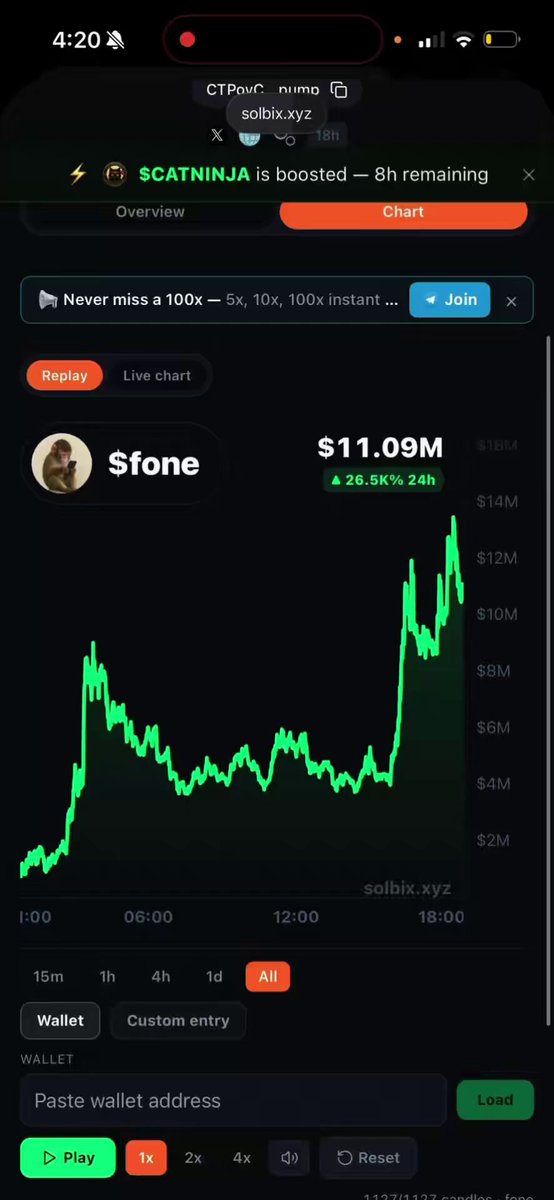This screenshot has height=1200, width=554.
Task: Tap the Paste wallet address field
Action: coord(233,1101)
